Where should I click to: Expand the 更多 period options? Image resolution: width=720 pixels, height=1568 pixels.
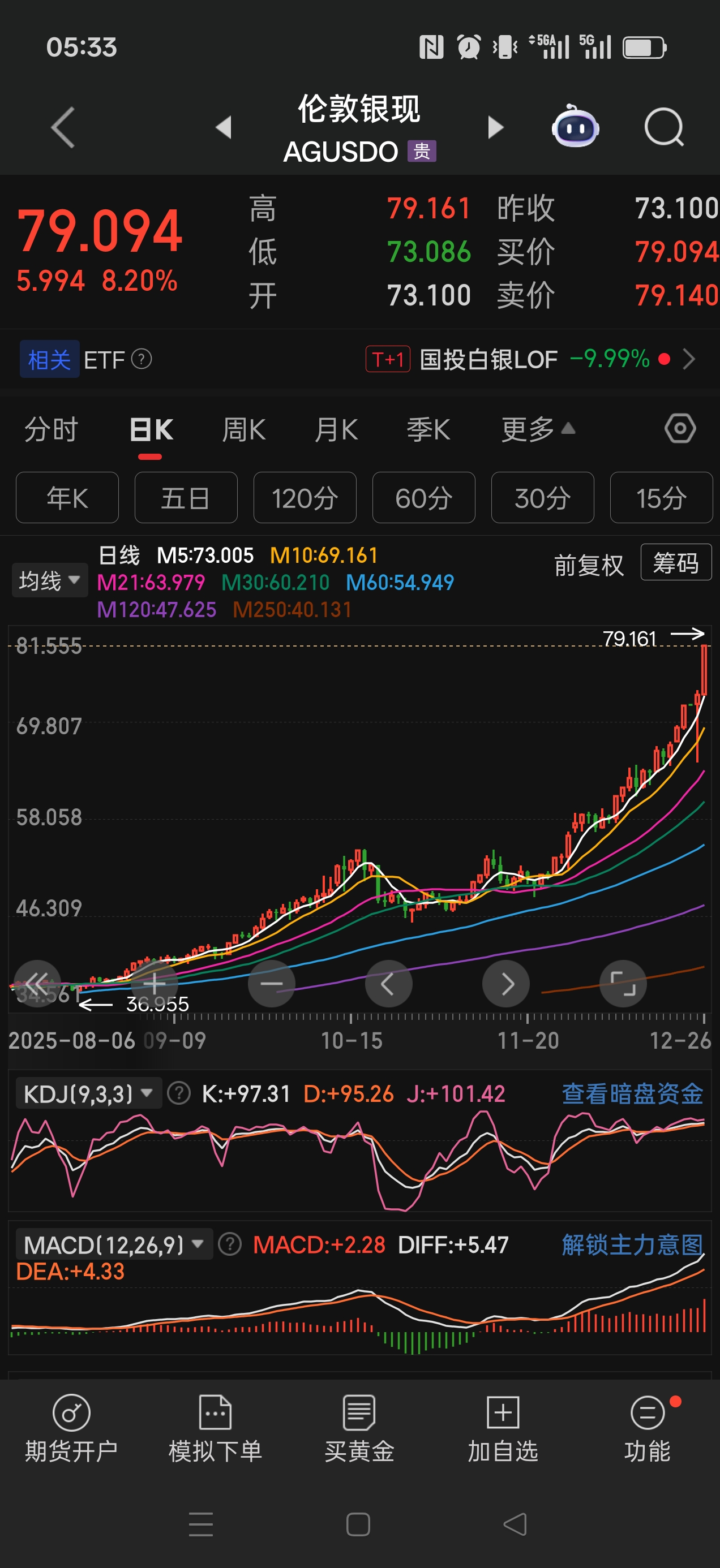537,430
